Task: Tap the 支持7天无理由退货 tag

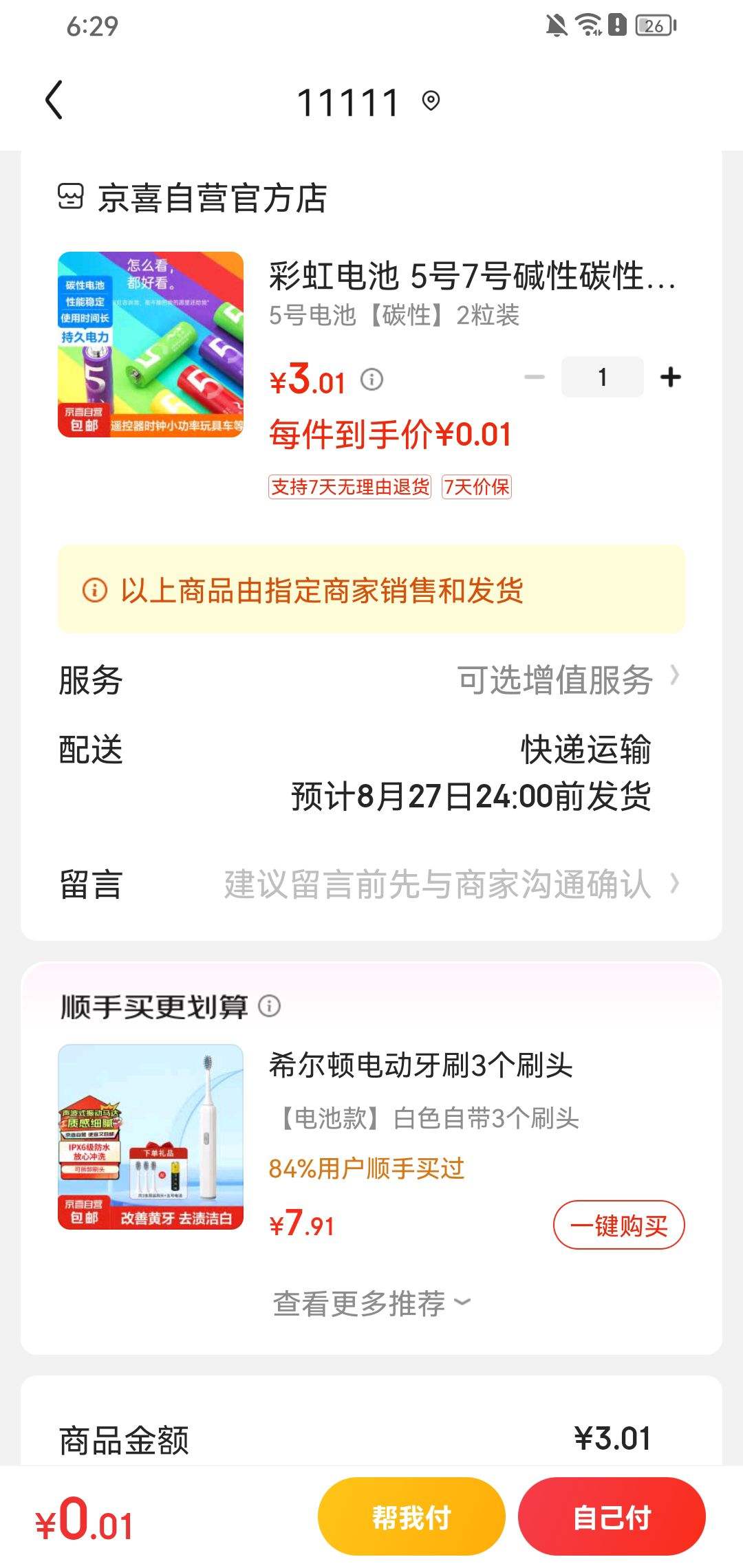Action: [x=351, y=487]
